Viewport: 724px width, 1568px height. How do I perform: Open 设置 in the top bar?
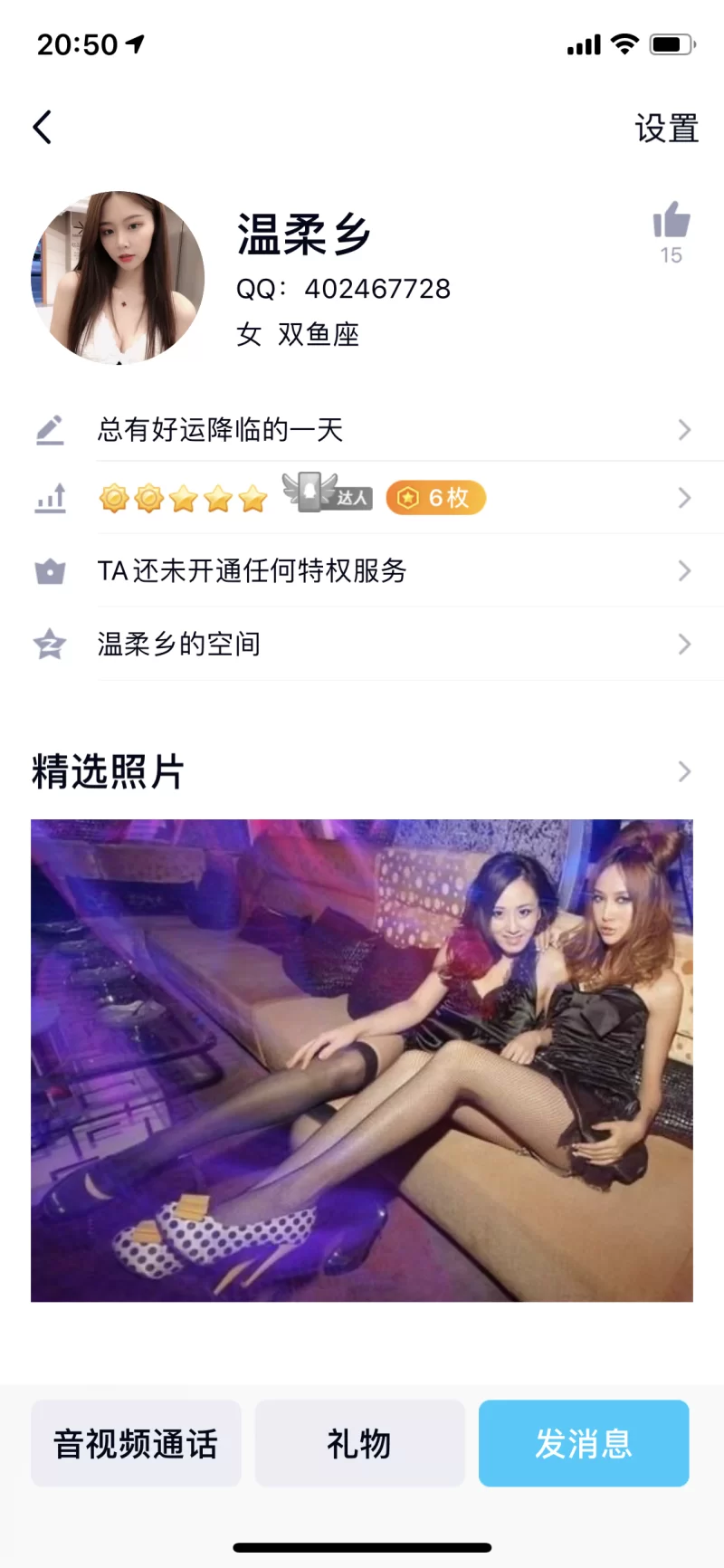point(666,129)
